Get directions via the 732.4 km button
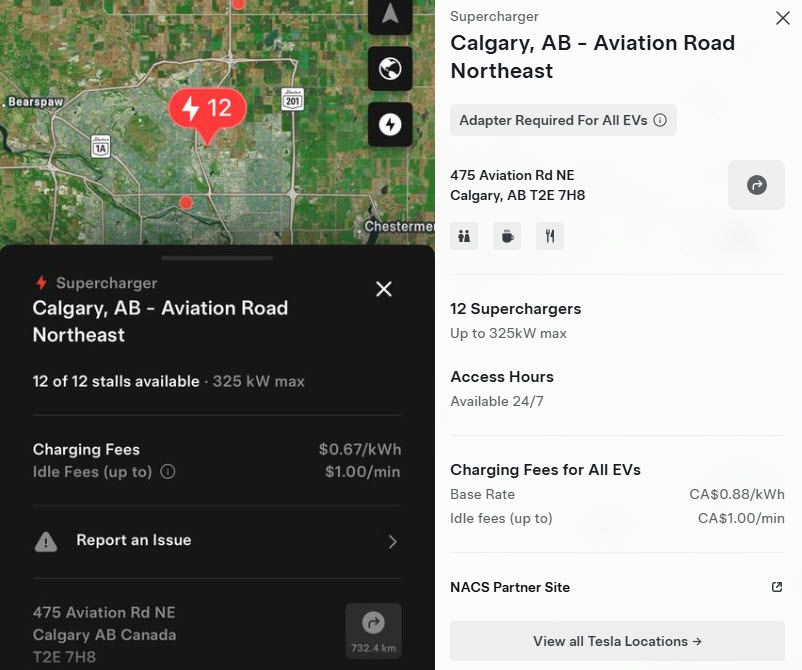 point(373,630)
